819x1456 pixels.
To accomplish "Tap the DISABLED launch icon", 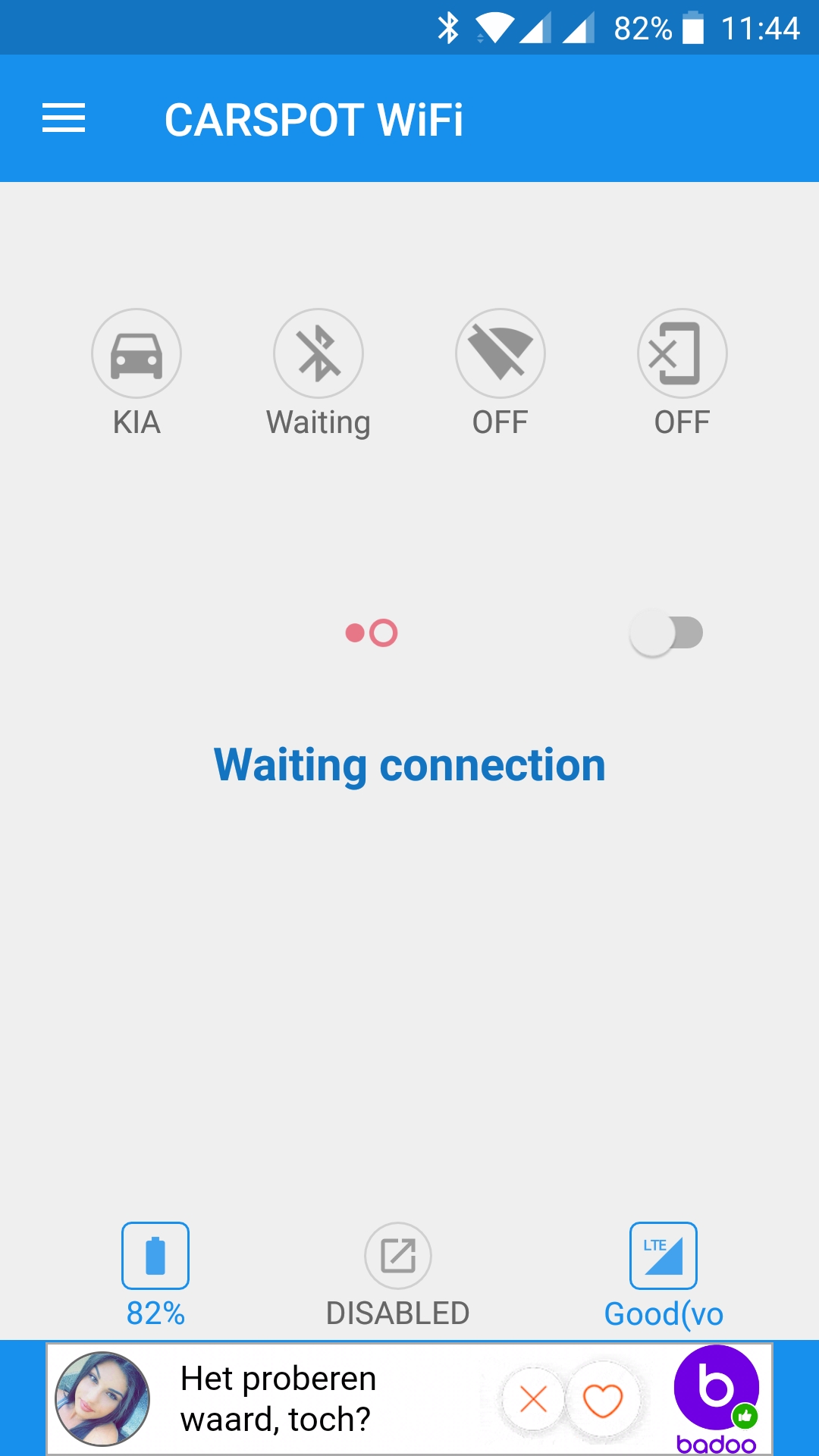I will [398, 1256].
